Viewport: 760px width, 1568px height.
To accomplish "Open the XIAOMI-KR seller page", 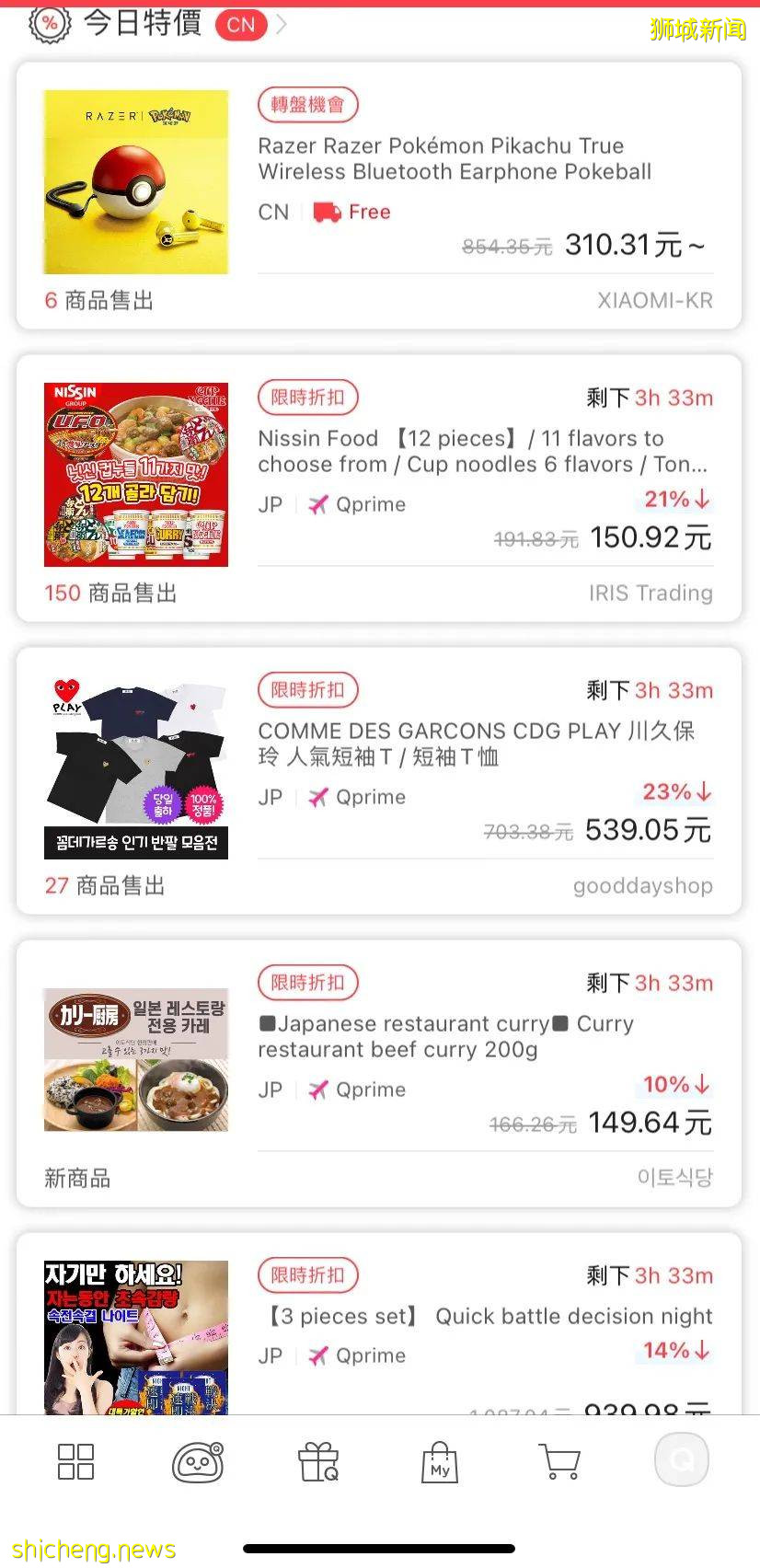I will click(654, 301).
